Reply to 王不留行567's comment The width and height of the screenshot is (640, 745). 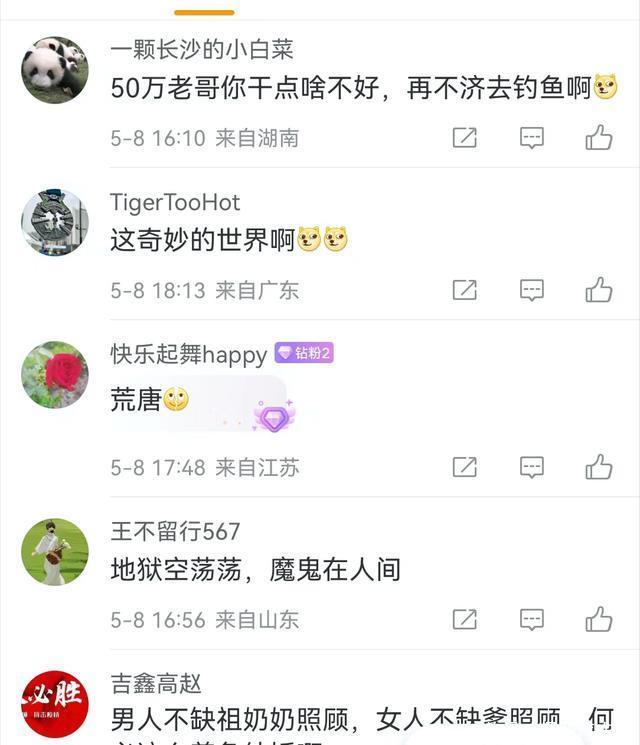(532, 620)
